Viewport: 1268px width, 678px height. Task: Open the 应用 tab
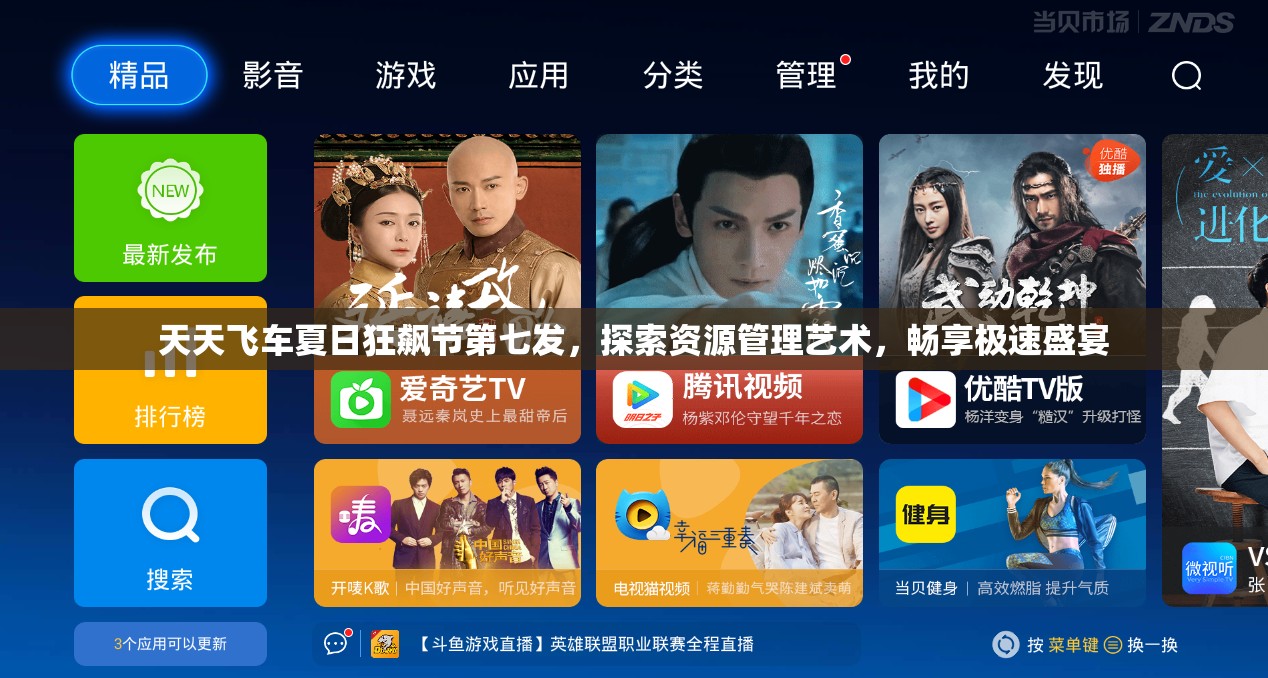tap(538, 75)
